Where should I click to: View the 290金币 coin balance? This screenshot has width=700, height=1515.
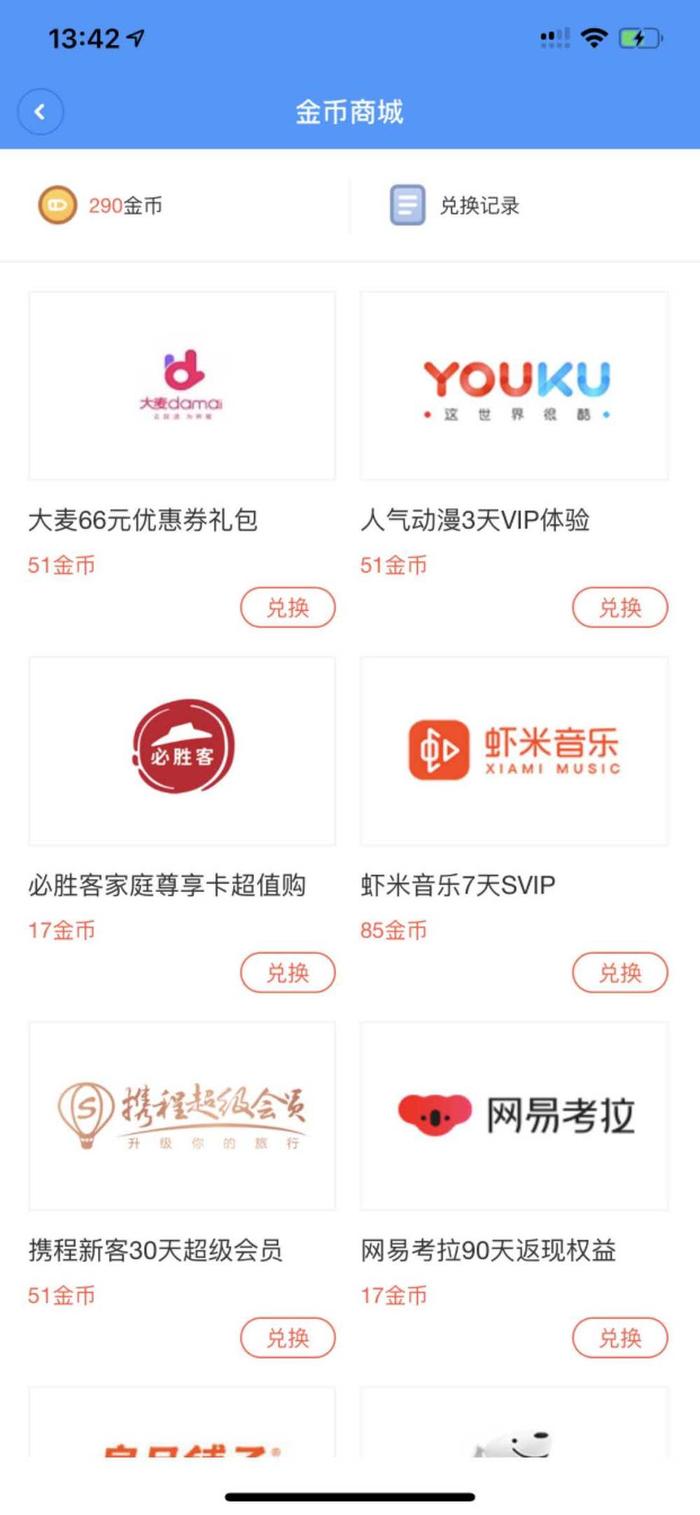coord(100,206)
